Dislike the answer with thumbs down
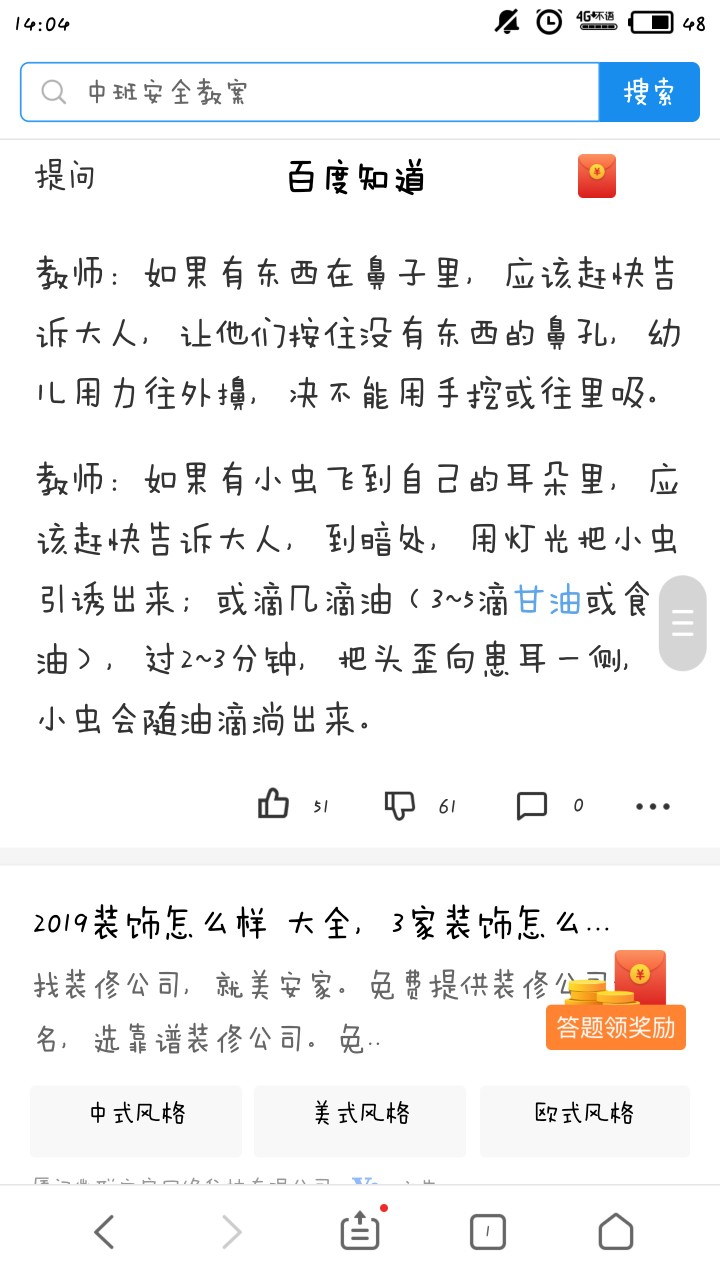The height and width of the screenshot is (1280, 720). click(x=400, y=805)
